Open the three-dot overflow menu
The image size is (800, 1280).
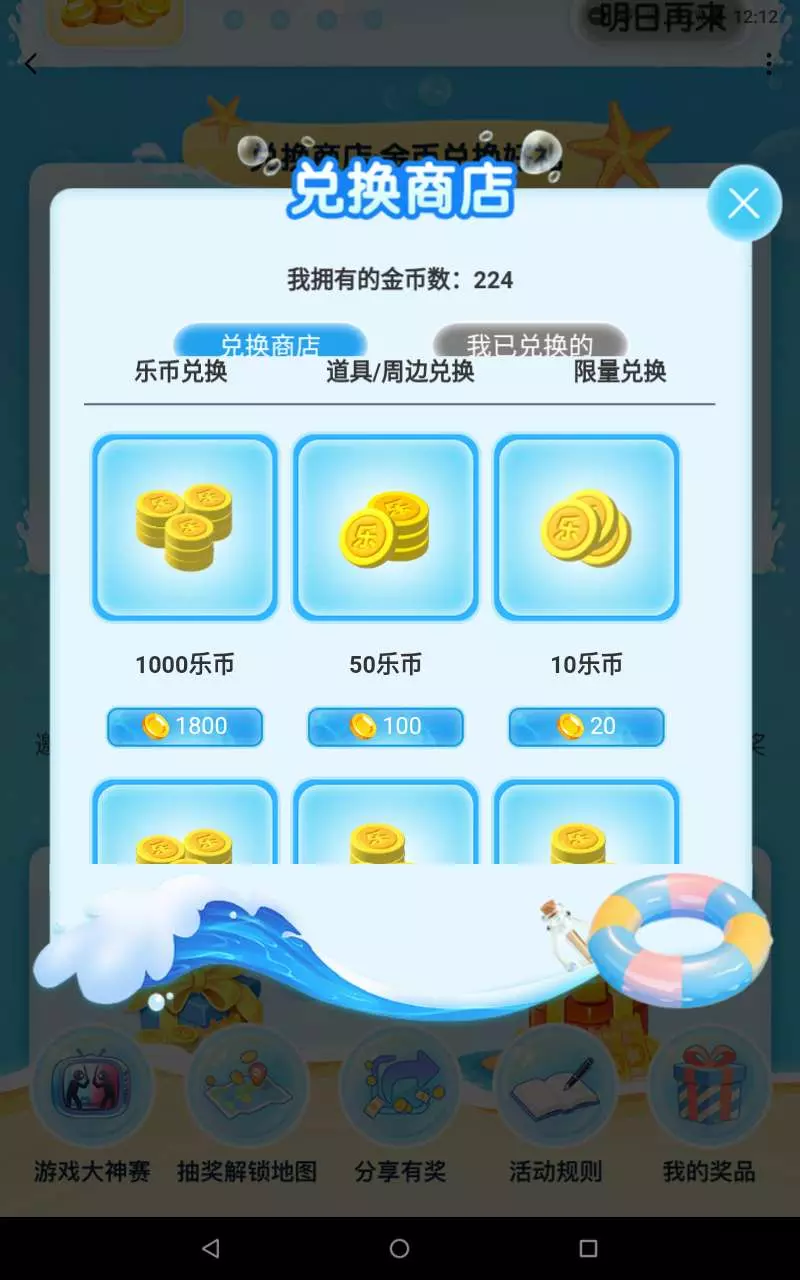click(768, 64)
